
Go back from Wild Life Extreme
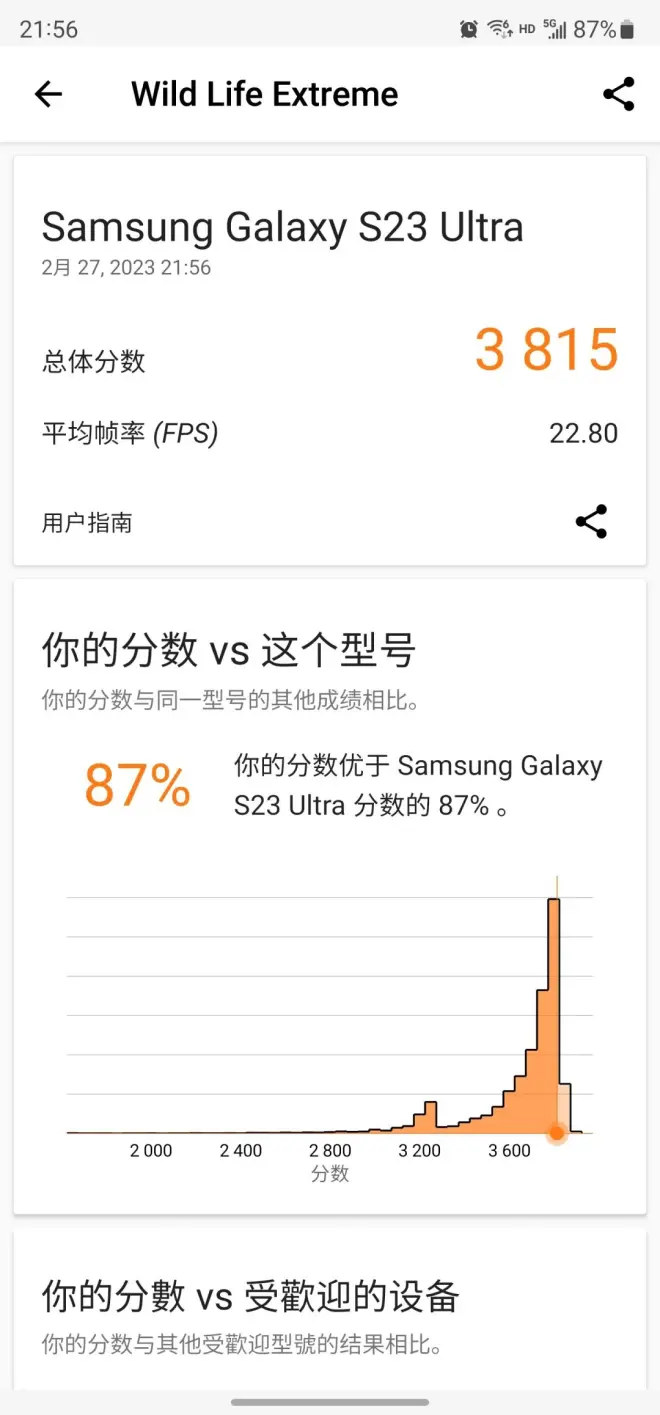48,94
